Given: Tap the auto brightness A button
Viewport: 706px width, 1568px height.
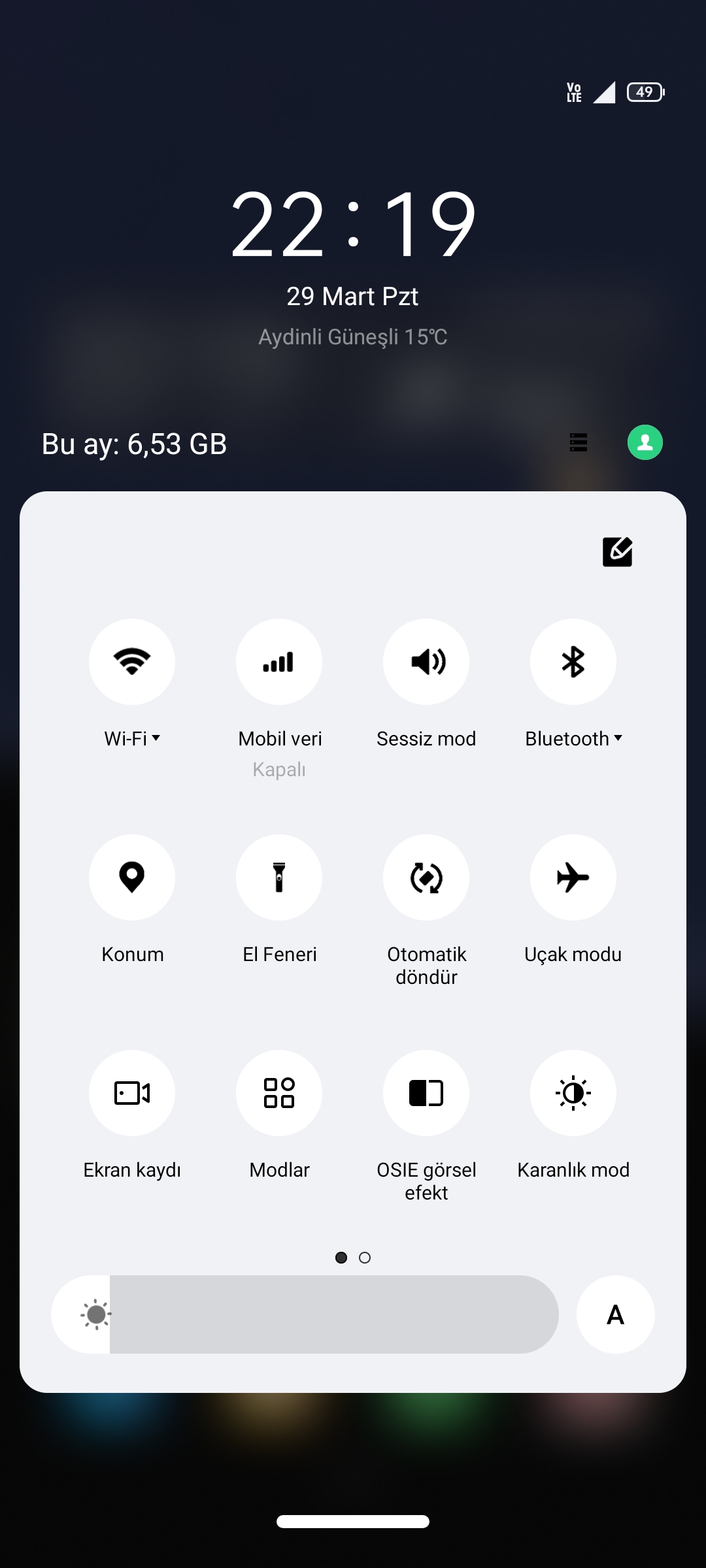Looking at the screenshot, I should pyautogui.click(x=616, y=1315).
